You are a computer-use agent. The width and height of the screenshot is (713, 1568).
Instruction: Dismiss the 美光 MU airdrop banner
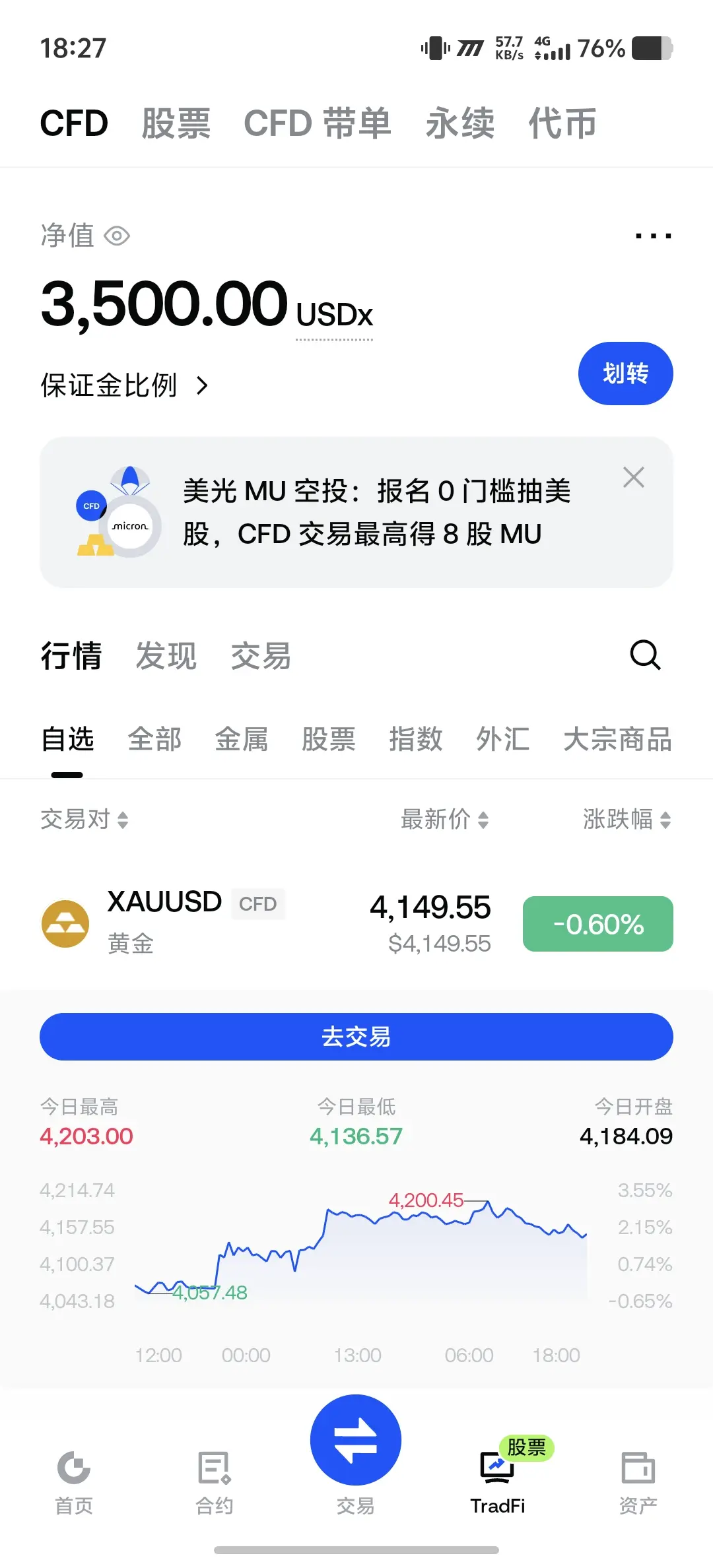point(634,477)
